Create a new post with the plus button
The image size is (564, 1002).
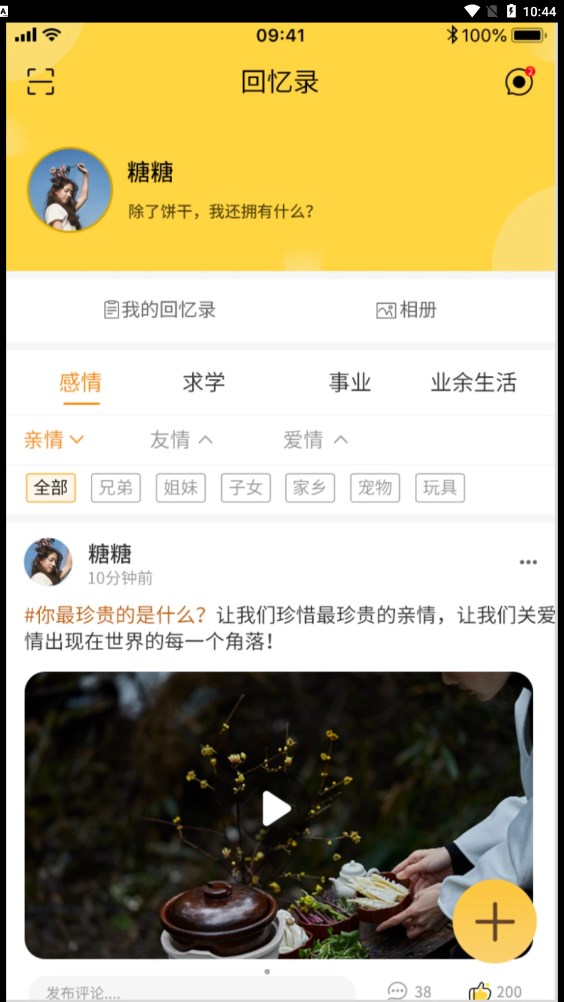pos(494,921)
